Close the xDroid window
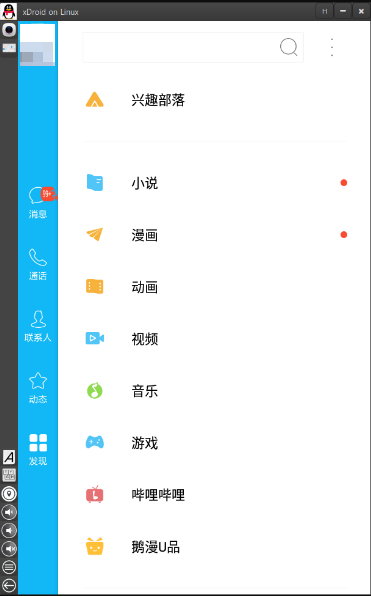This screenshot has width=371, height=596. (361, 11)
